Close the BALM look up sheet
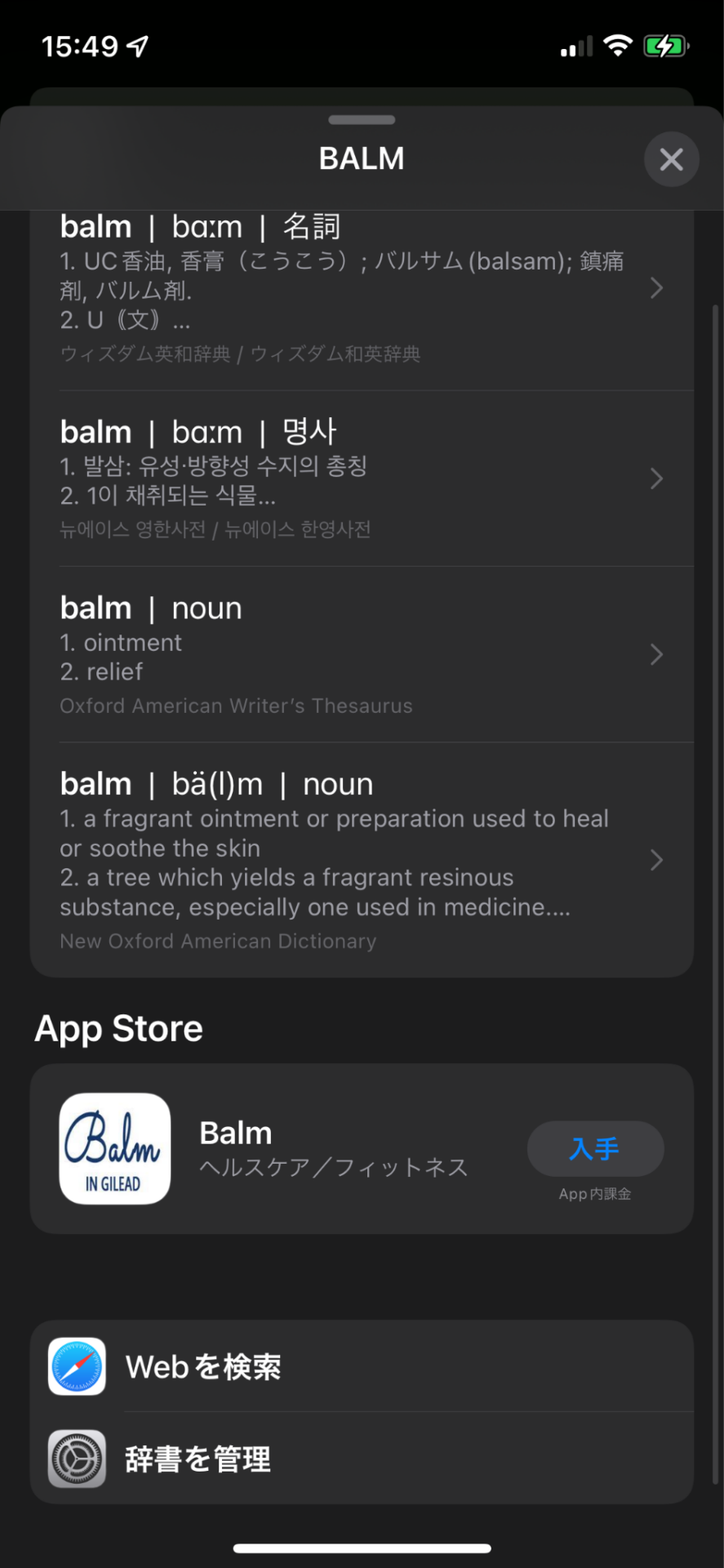Viewport: 724px width, 1568px height. [x=671, y=159]
